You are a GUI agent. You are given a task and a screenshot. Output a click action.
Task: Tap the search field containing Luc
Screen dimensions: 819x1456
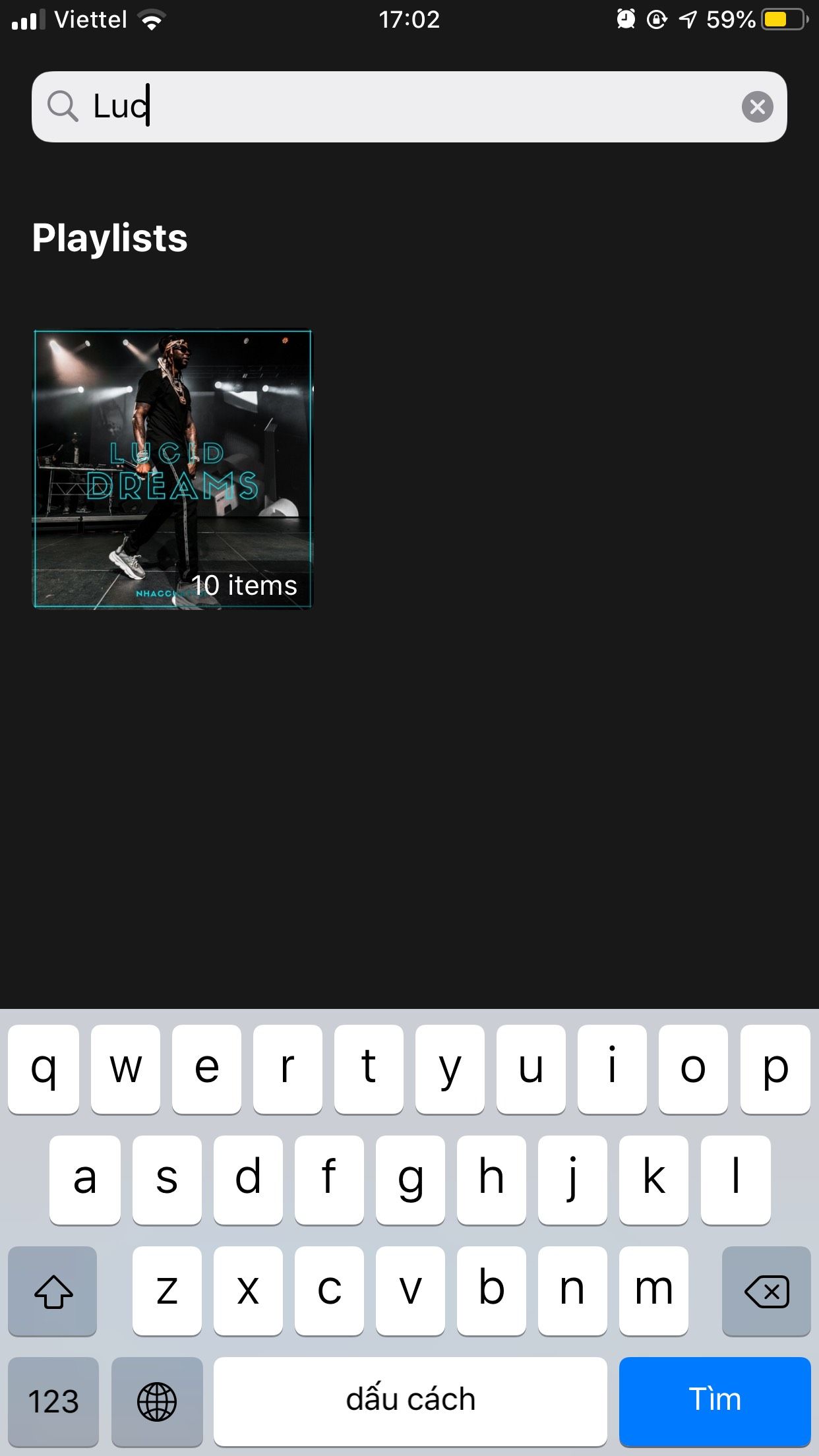point(409,107)
